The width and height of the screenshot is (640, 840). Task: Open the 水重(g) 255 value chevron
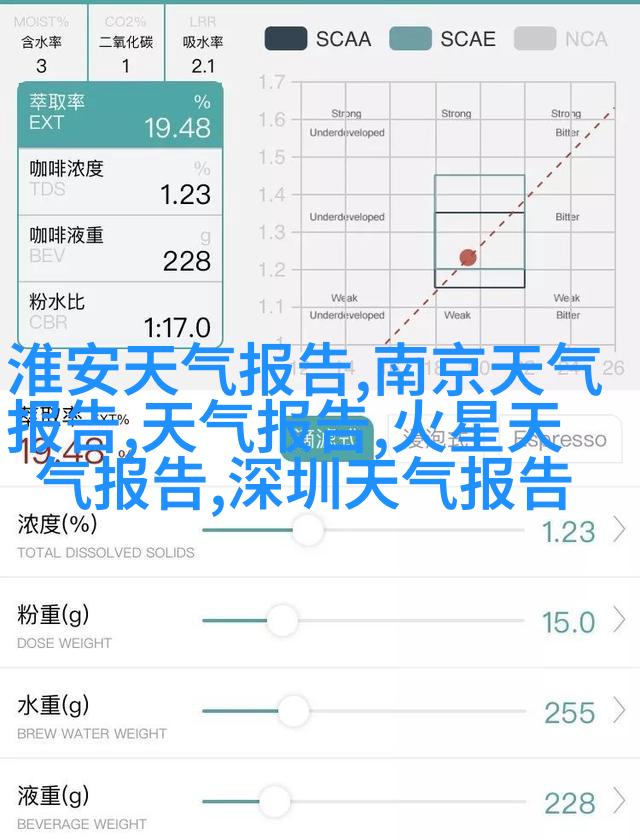620,711
